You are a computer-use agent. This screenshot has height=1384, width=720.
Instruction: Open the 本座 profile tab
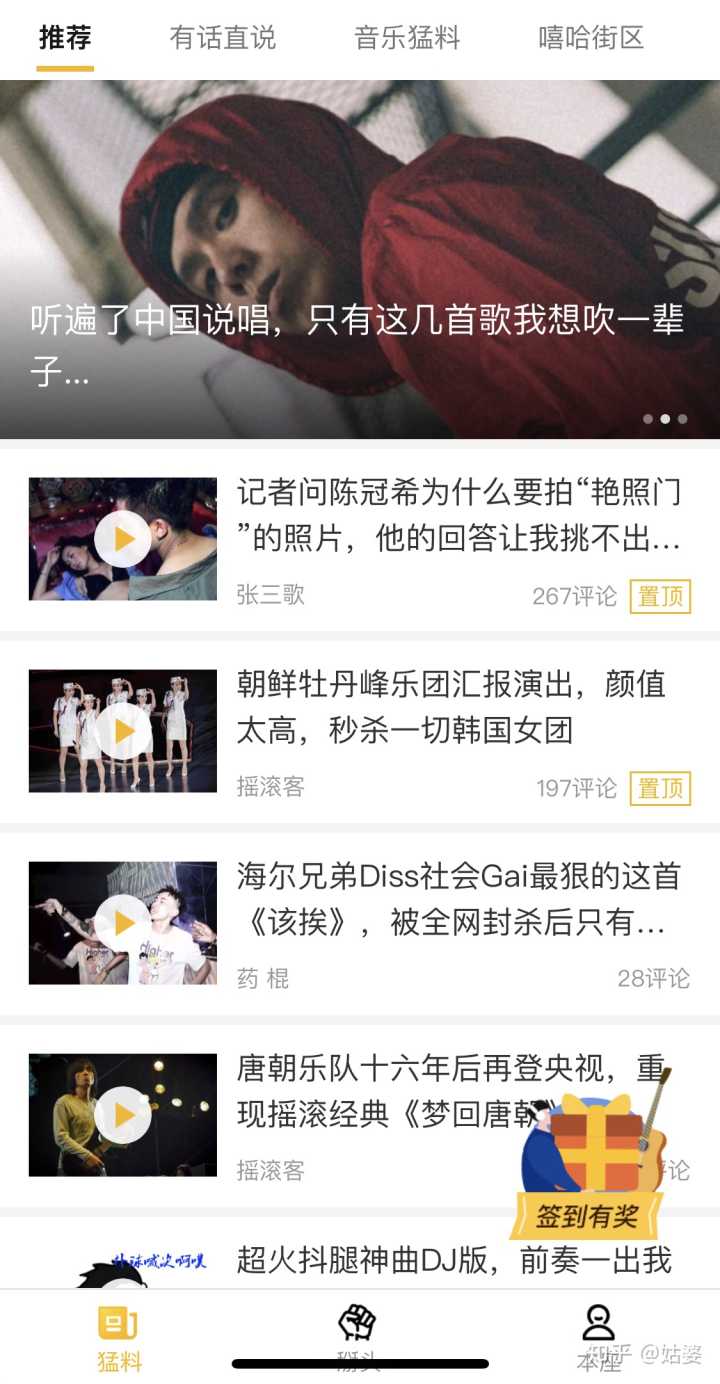tap(598, 1336)
